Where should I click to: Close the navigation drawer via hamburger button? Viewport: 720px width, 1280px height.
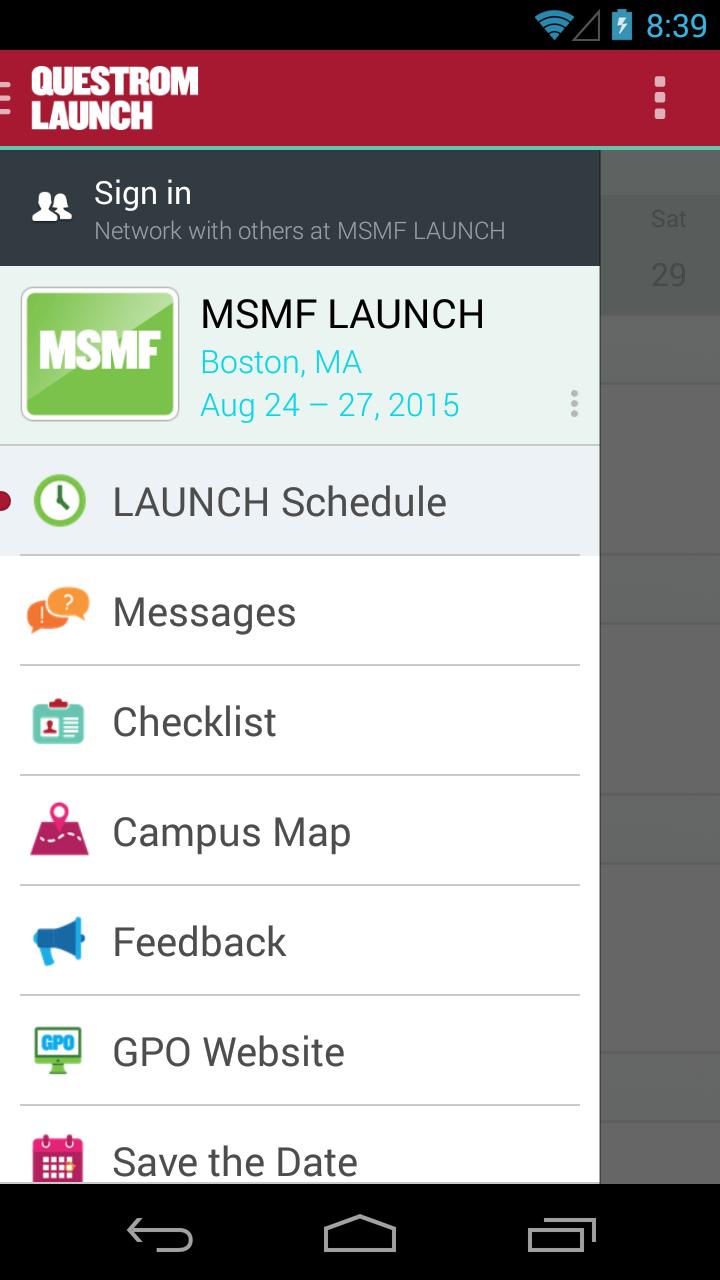[x=8, y=98]
